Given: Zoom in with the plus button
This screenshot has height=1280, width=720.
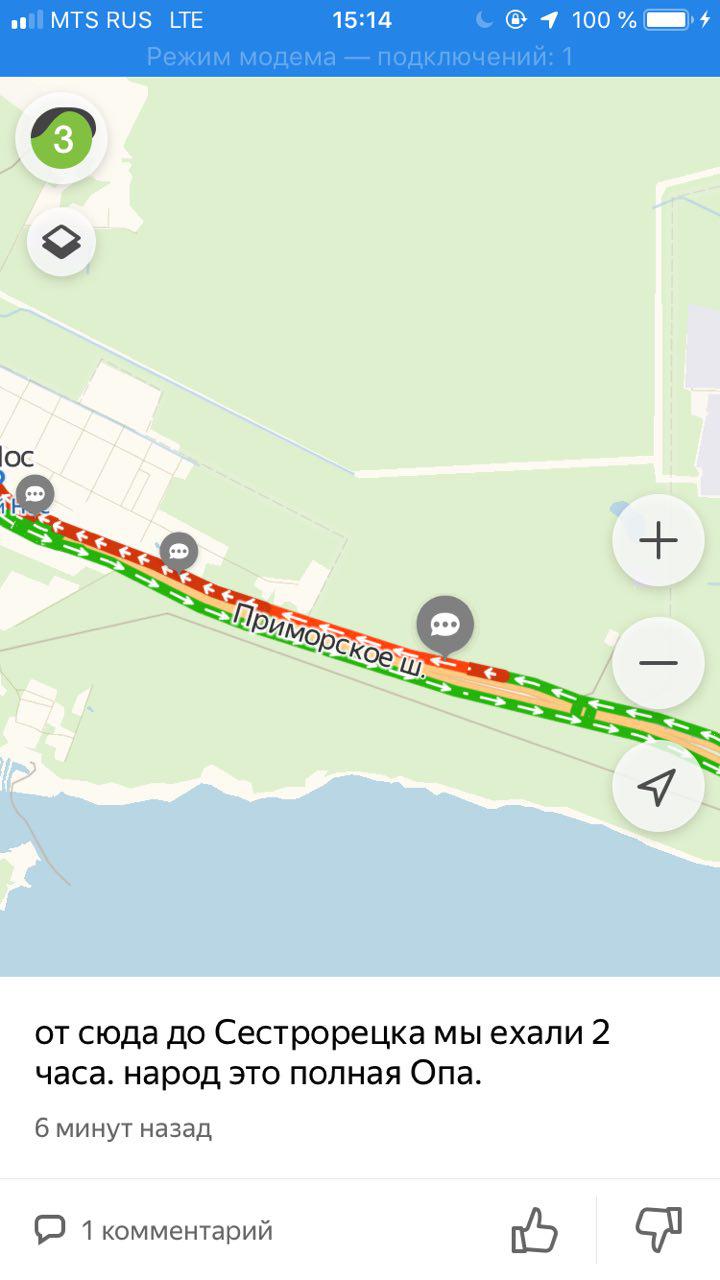Looking at the screenshot, I should [658, 541].
